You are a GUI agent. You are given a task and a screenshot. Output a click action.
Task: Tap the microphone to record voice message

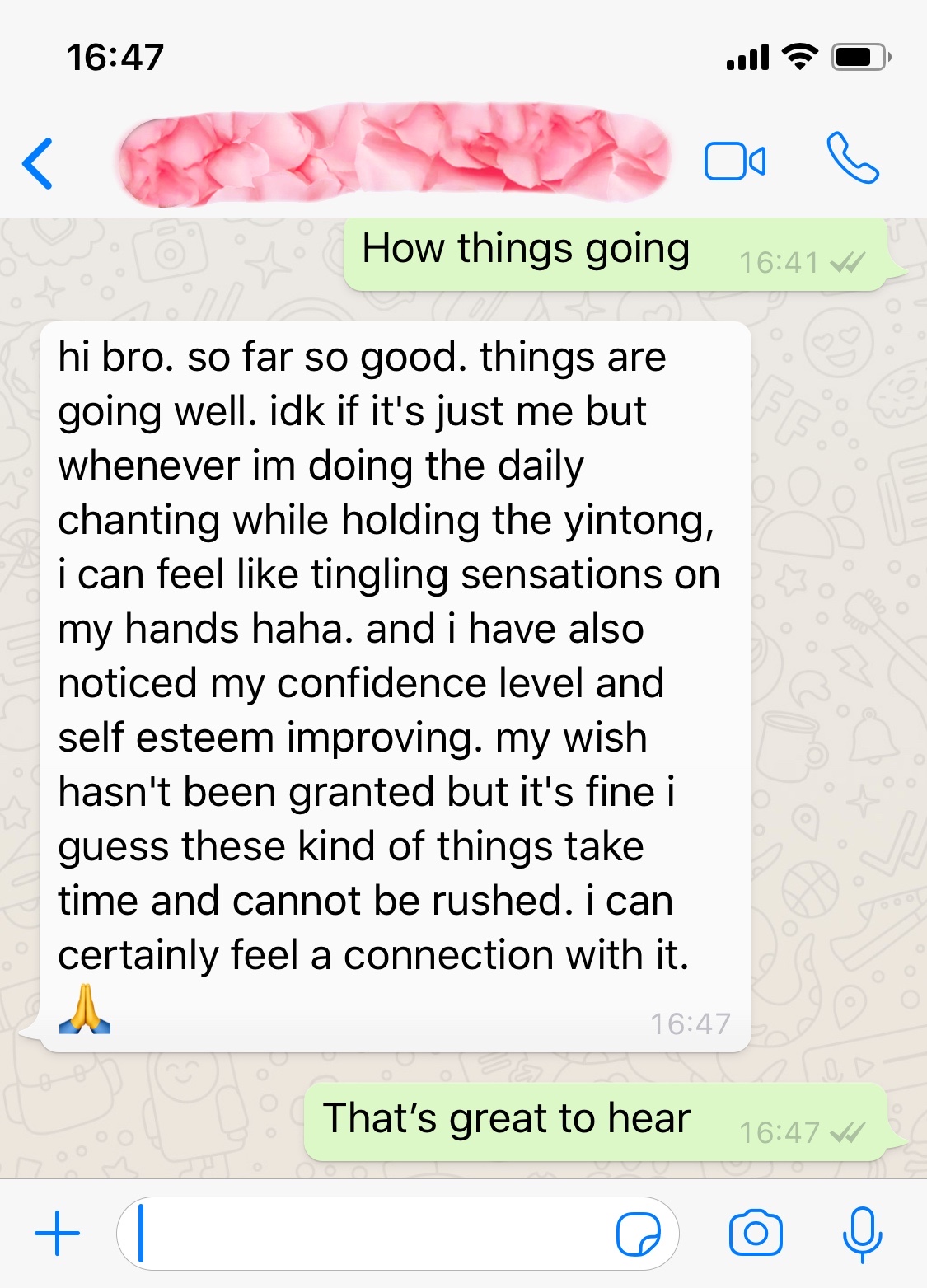862,1234
